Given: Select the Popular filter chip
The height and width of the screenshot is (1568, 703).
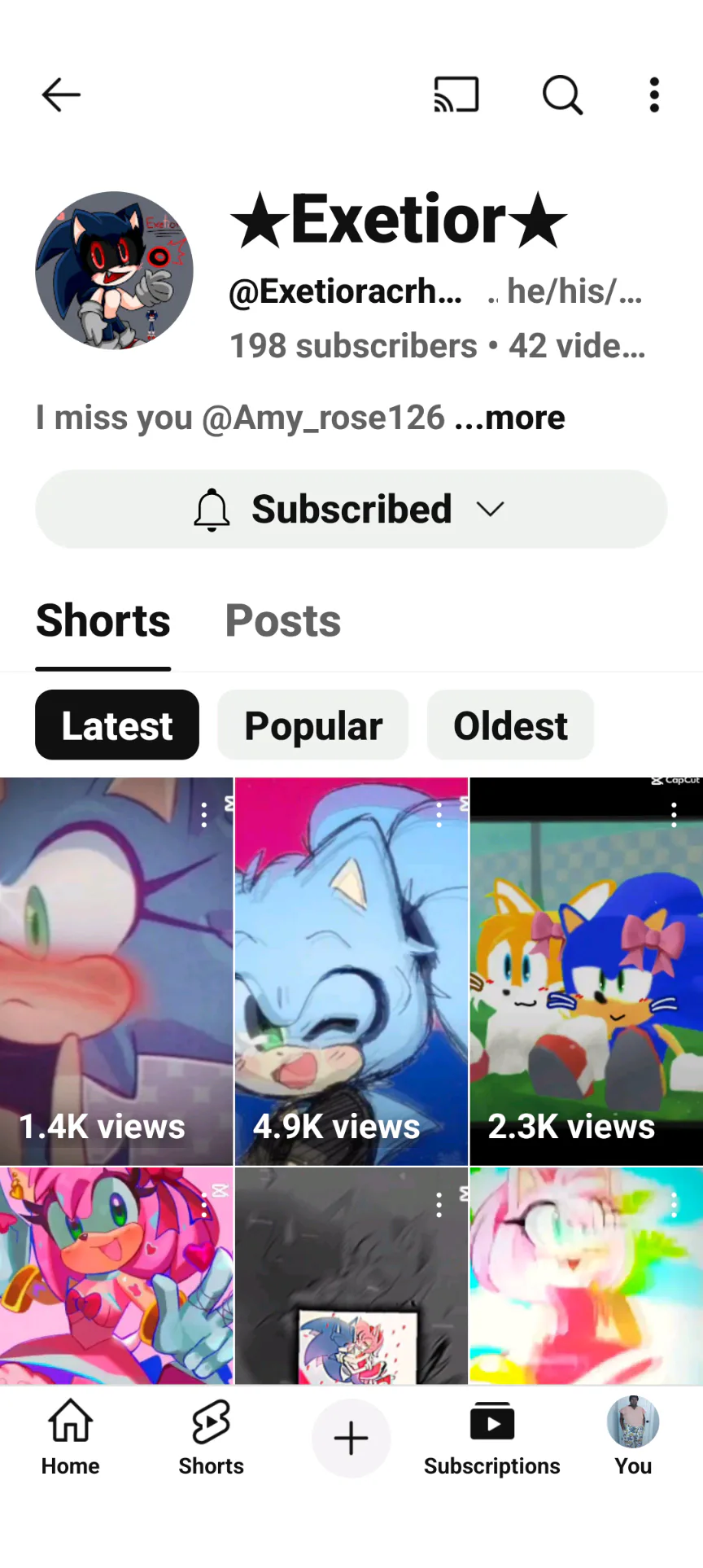Looking at the screenshot, I should tap(313, 725).
